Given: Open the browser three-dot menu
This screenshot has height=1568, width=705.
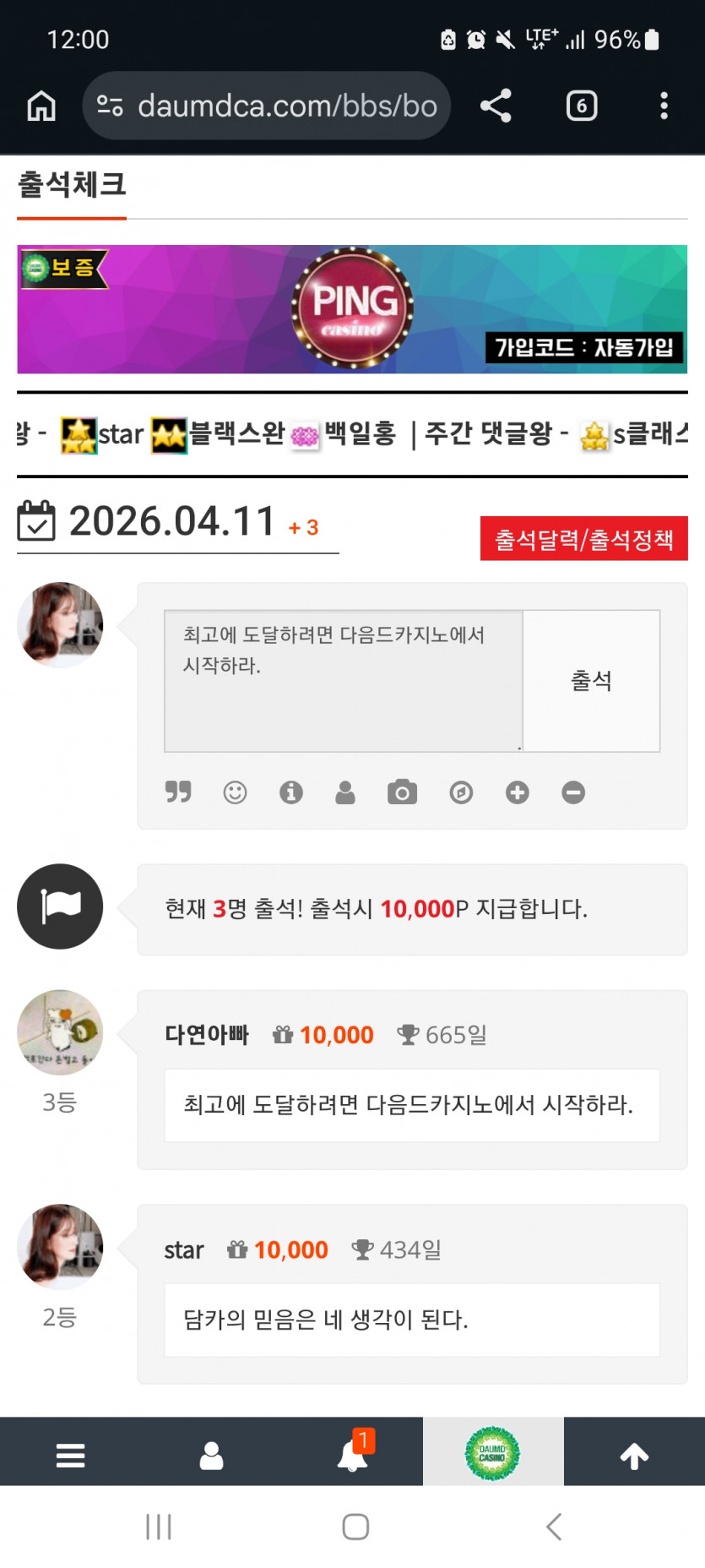Looking at the screenshot, I should (664, 105).
